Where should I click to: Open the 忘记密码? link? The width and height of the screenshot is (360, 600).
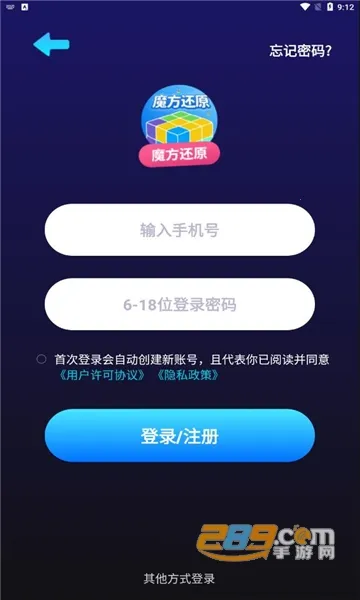[300, 51]
